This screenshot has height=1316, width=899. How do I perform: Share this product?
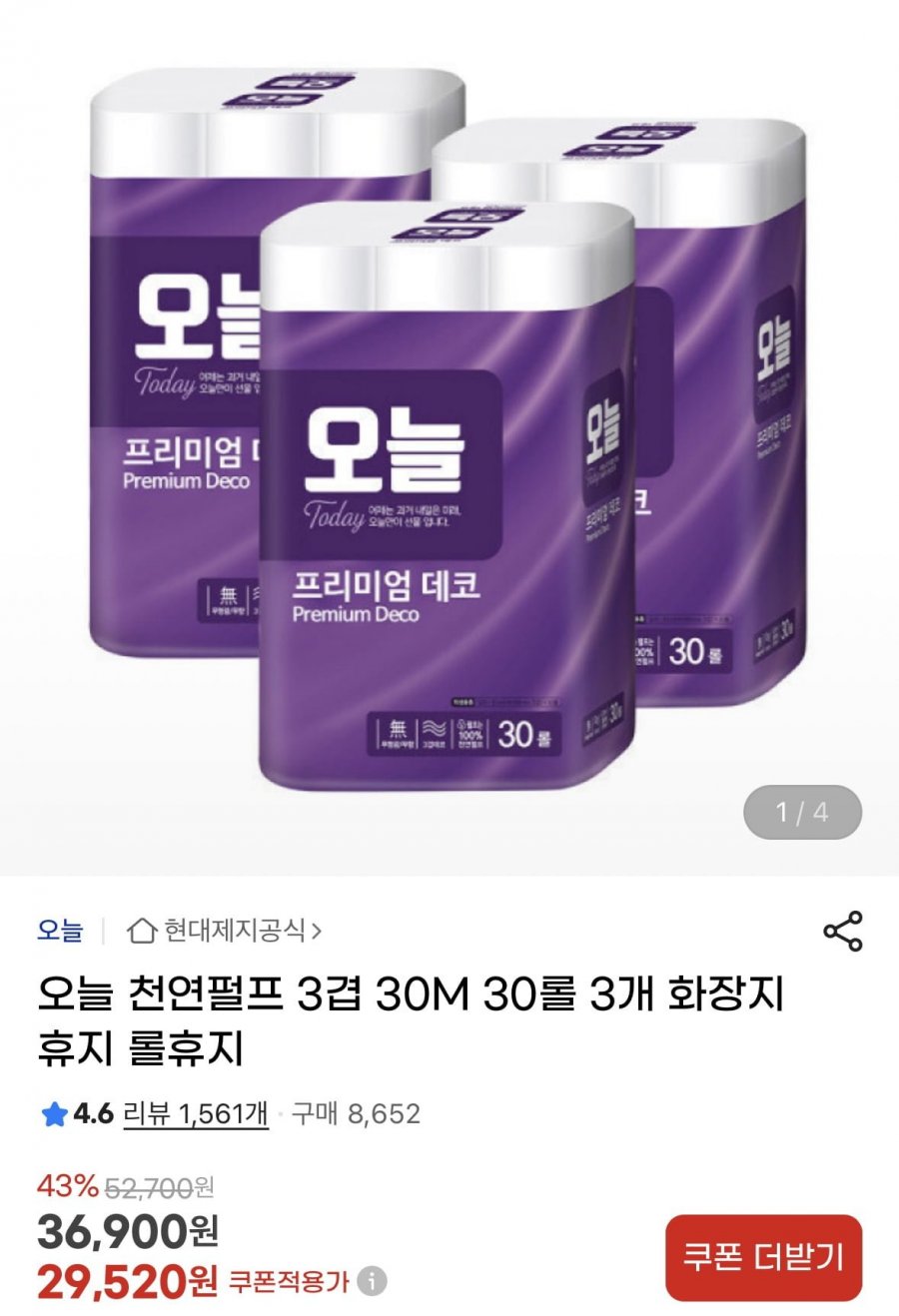[842, 931]
